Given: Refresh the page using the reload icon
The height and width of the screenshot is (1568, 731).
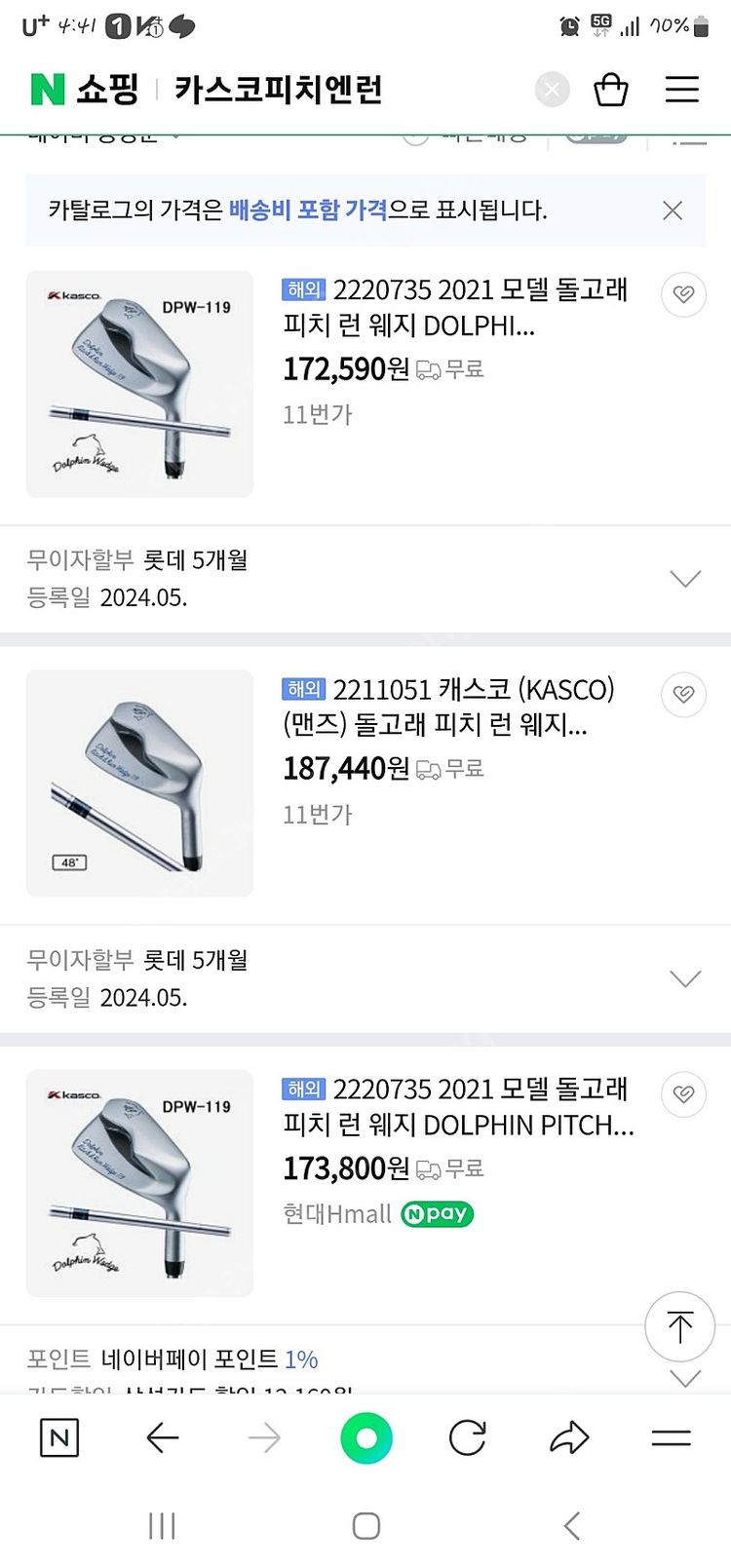Looking at the screenshot, I should [467, 1436].
